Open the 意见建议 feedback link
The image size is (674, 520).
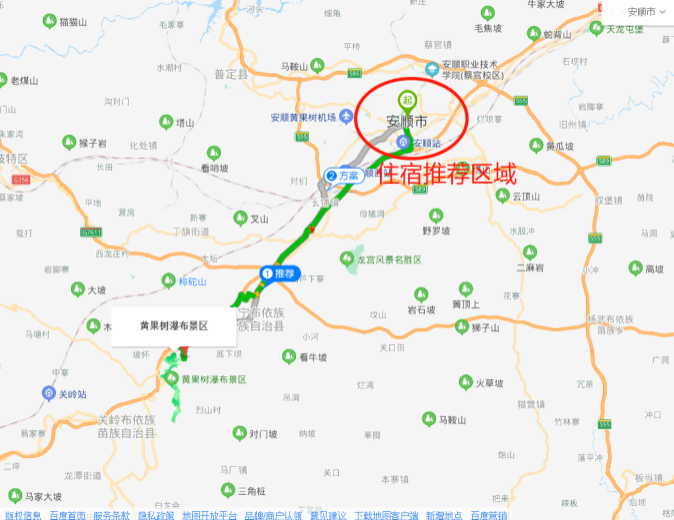[327, 515]
